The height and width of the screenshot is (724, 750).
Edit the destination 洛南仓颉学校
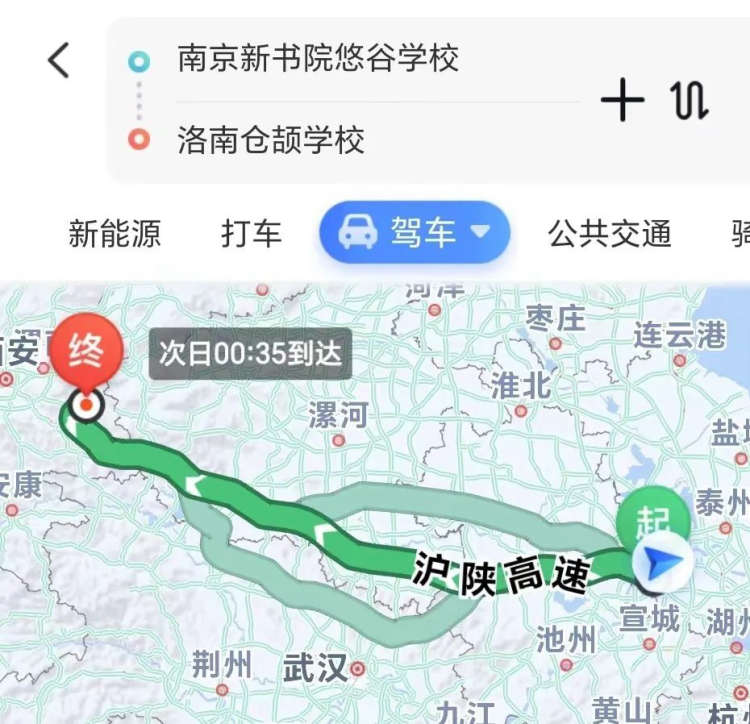click(271, 140)
